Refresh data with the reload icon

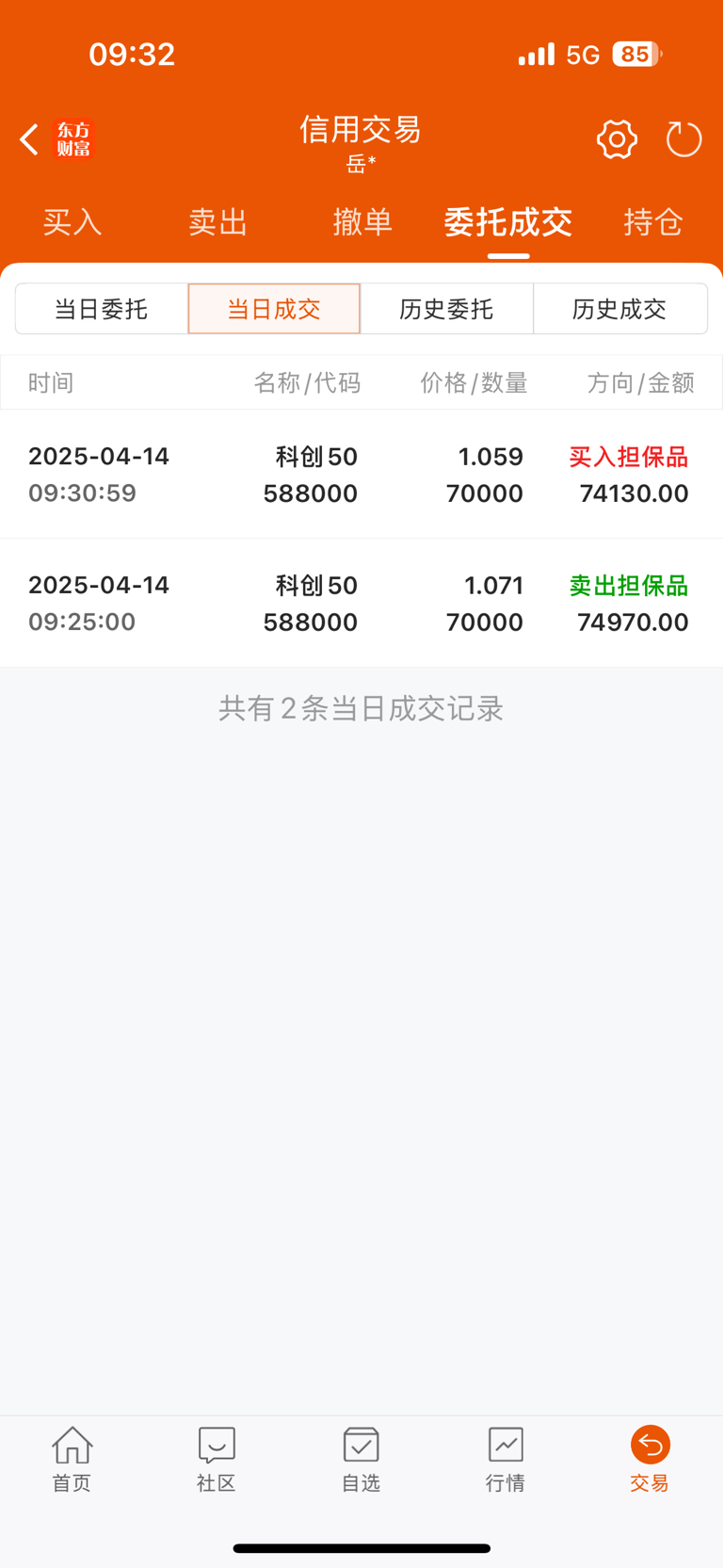click(684, 138)
